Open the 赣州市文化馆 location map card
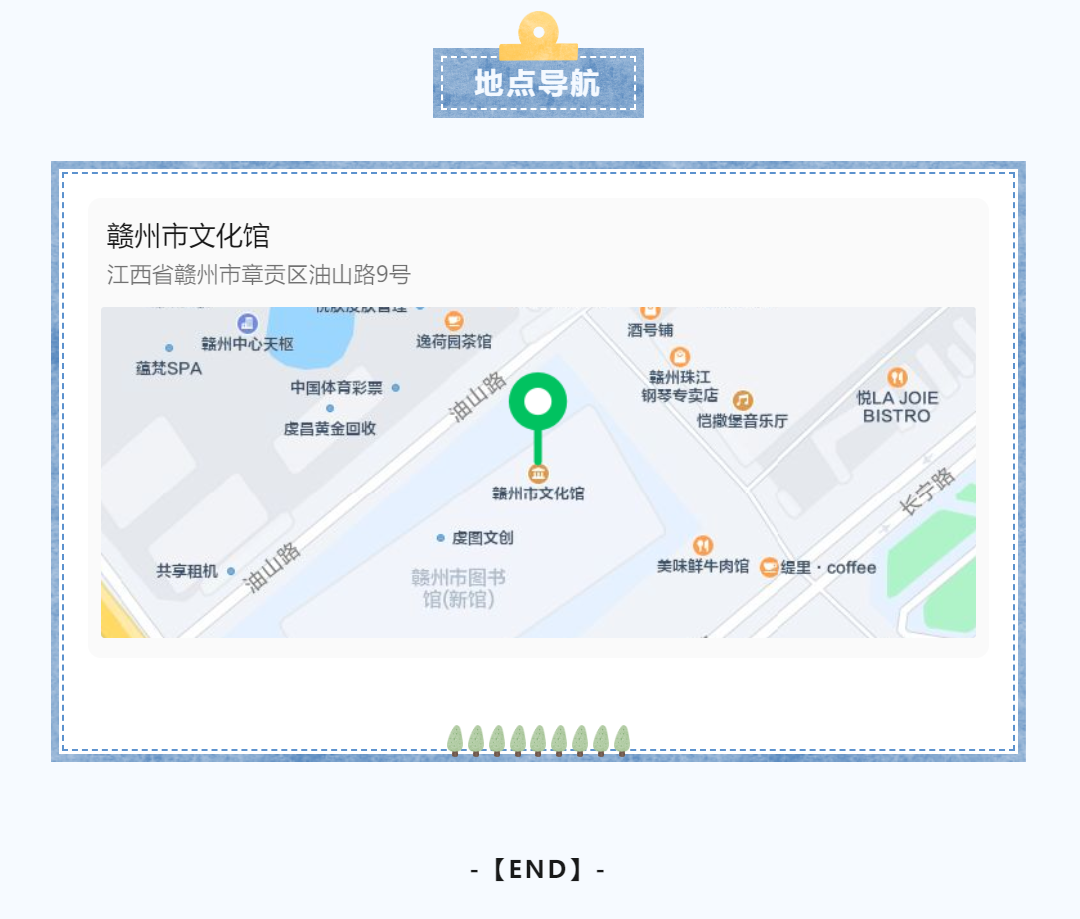The image size is (1080, 919). tap(538, 428)
